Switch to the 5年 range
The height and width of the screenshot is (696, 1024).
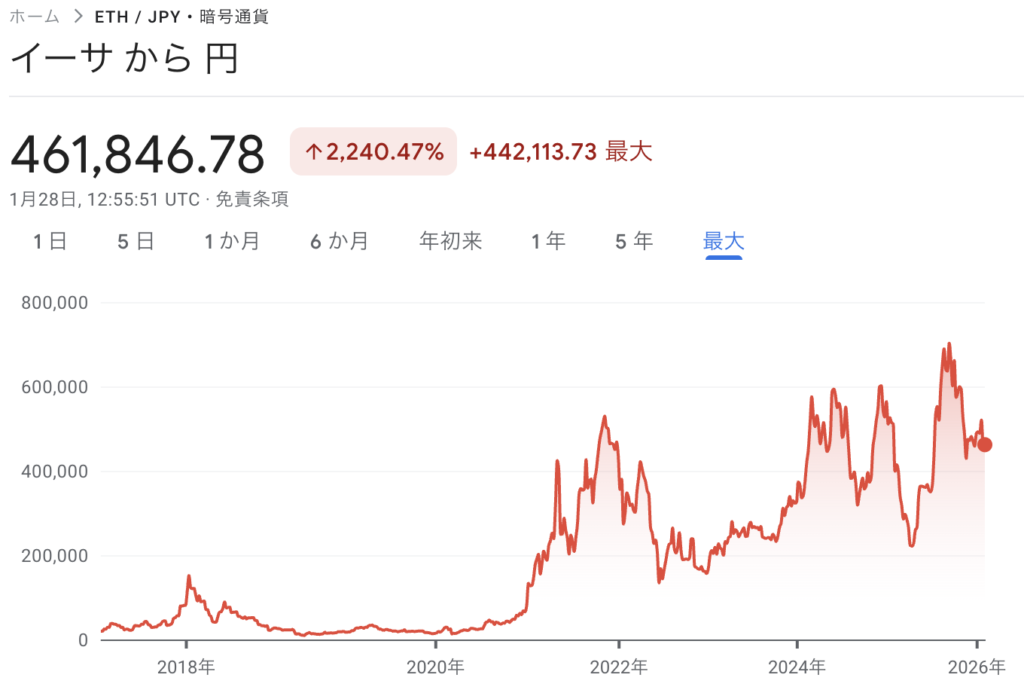[x=634, y=241]
